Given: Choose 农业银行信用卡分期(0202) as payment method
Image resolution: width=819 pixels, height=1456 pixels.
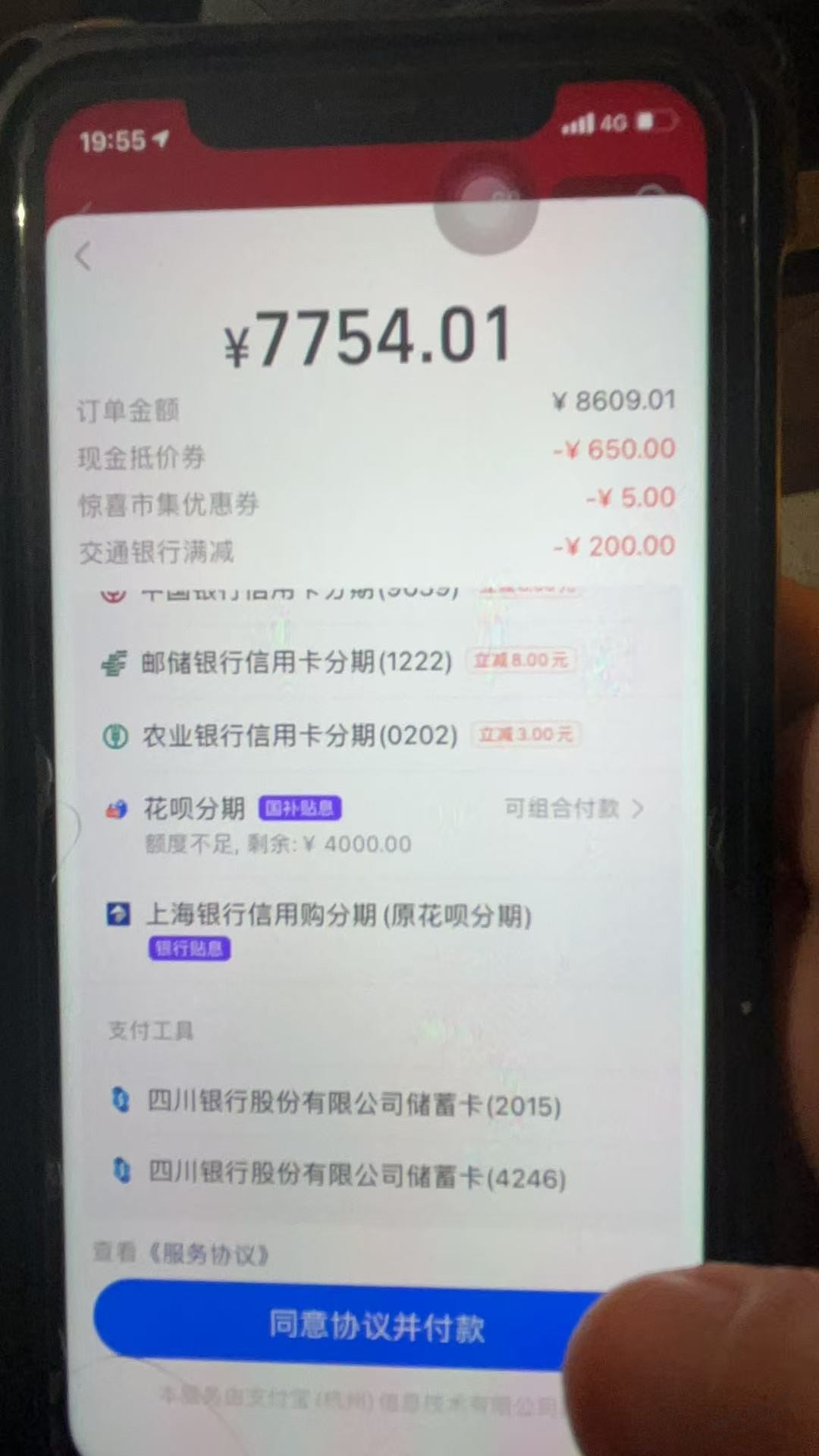Looking at the screenshot, I should click(x=300, y=736).
